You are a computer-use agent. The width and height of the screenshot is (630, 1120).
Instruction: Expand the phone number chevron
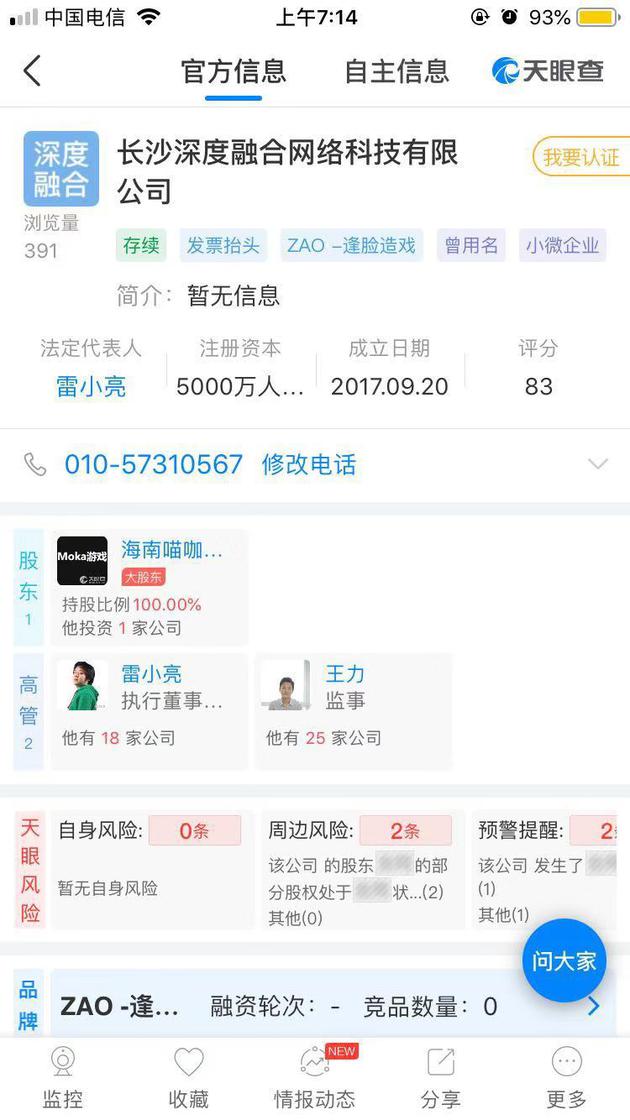(597, 464)
